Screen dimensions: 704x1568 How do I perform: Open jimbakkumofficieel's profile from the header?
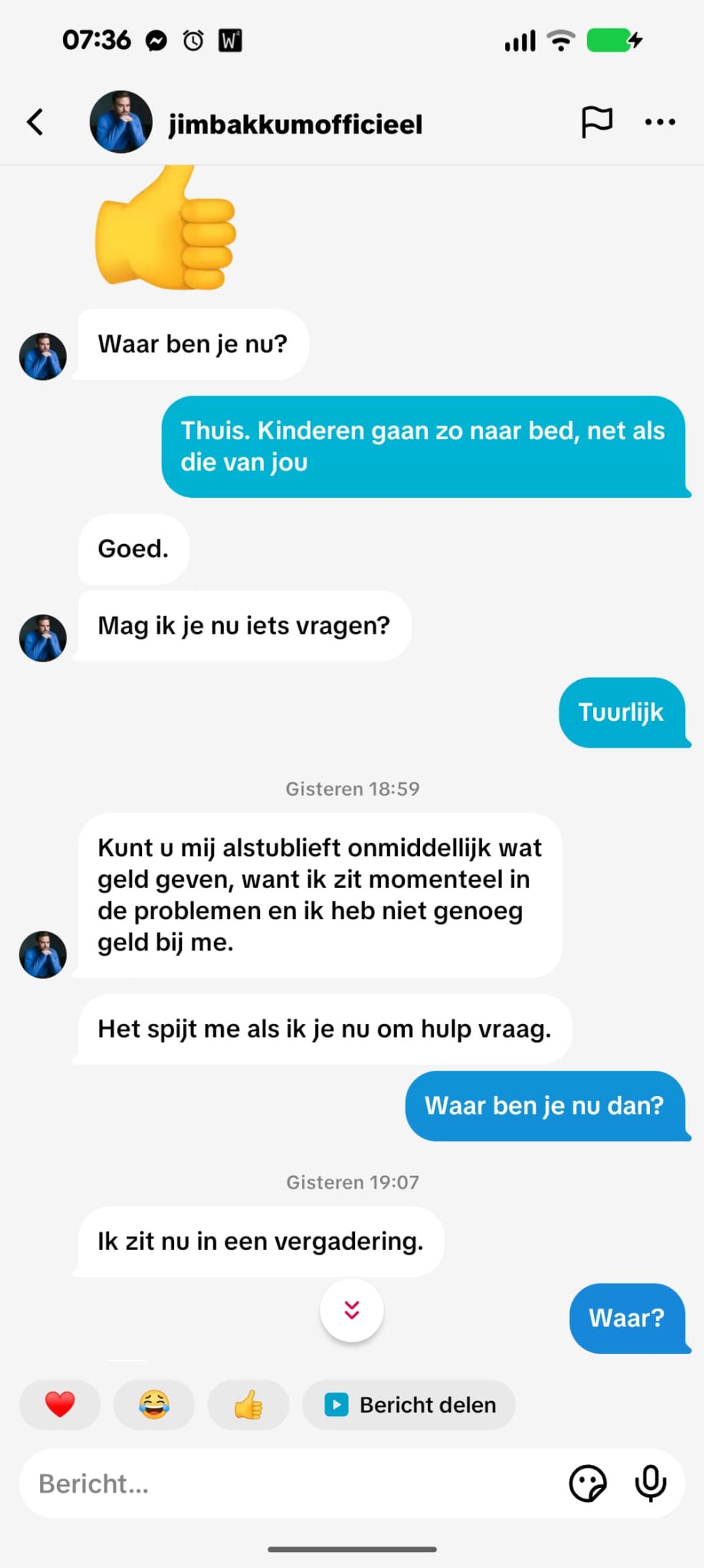click(295, 124)
